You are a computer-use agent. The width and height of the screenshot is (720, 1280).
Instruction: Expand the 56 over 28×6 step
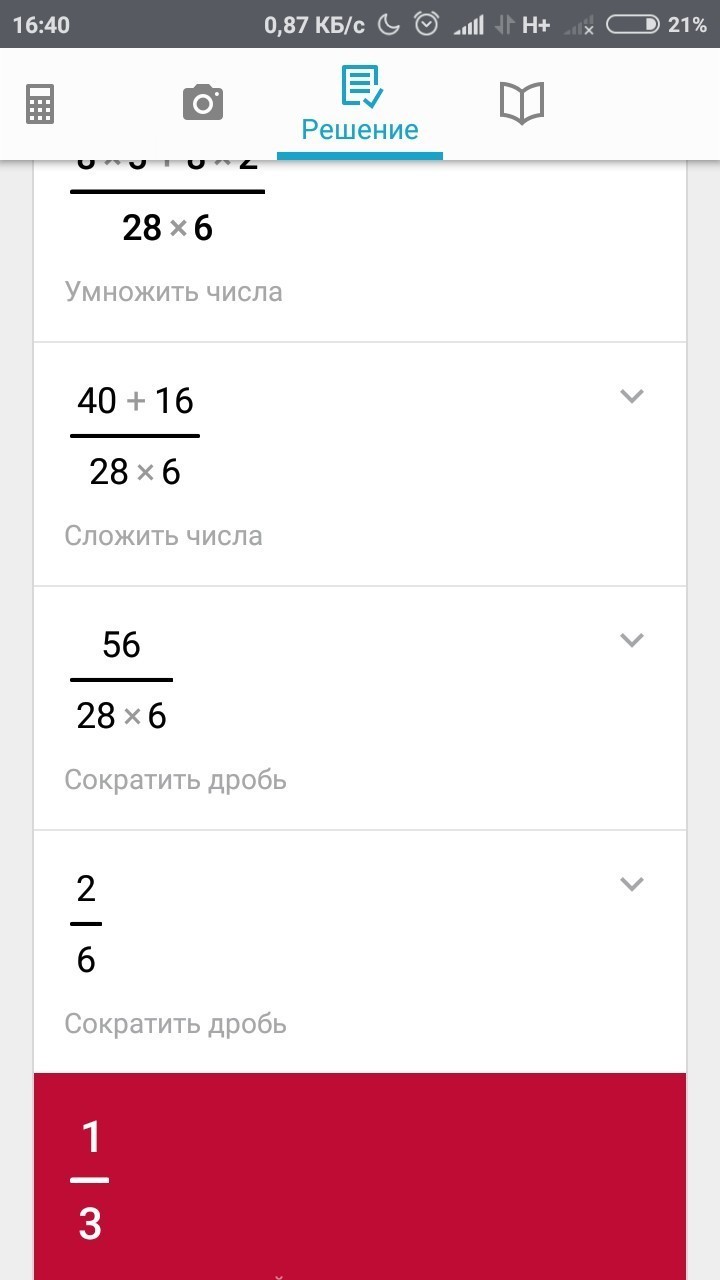click(631, 640)
